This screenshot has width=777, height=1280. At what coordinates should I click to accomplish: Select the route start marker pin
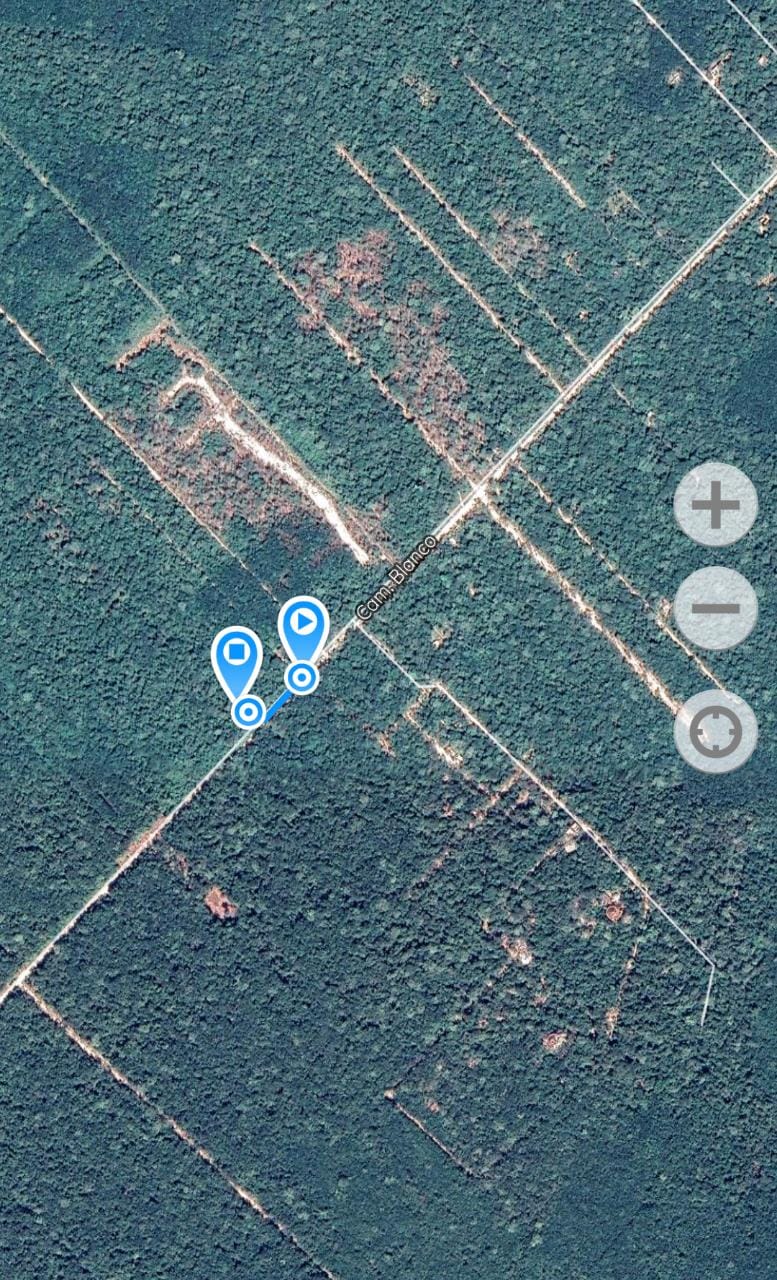(303, 624)
